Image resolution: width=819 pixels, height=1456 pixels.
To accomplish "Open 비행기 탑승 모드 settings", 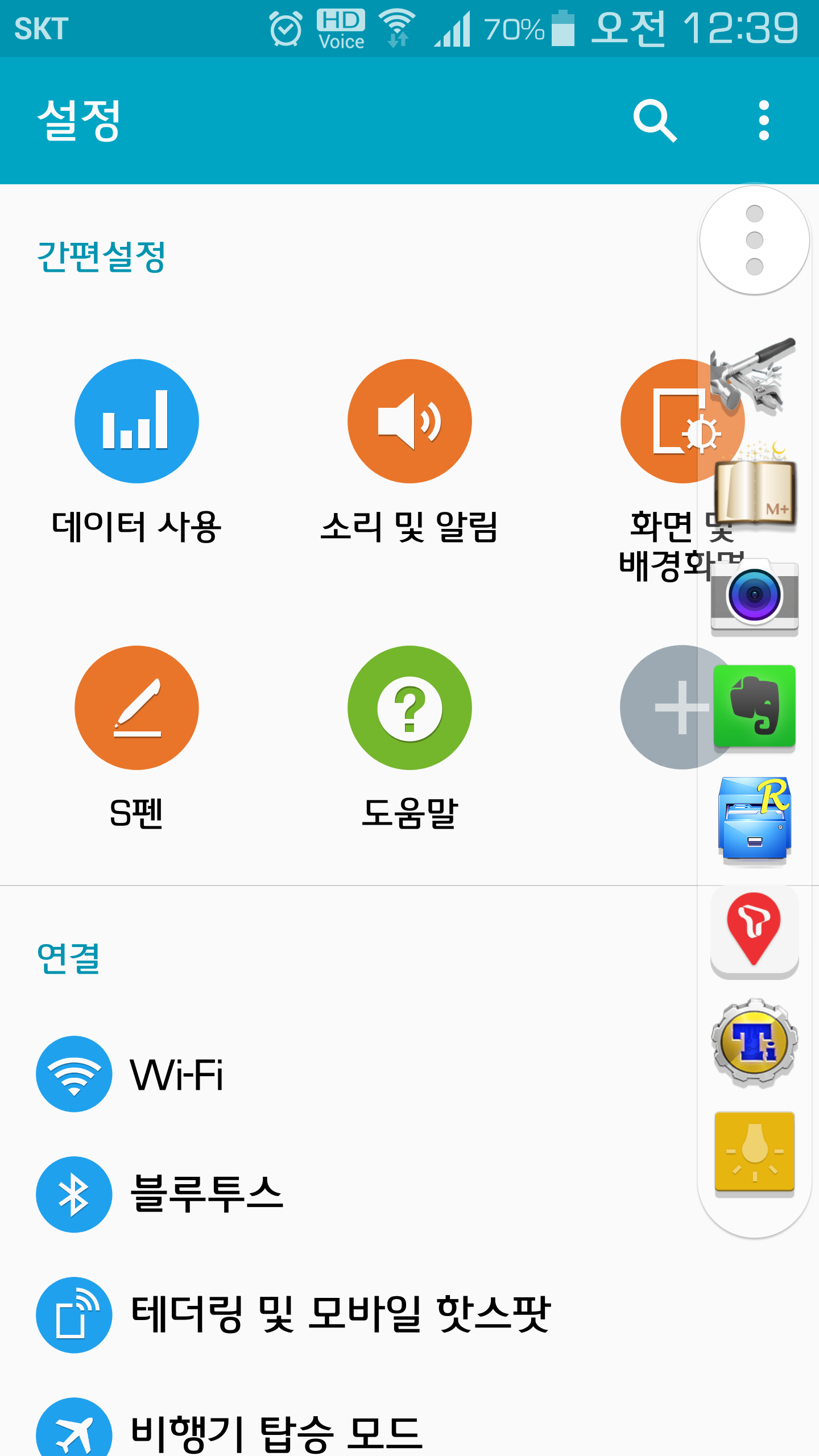I will [276, 1431].
